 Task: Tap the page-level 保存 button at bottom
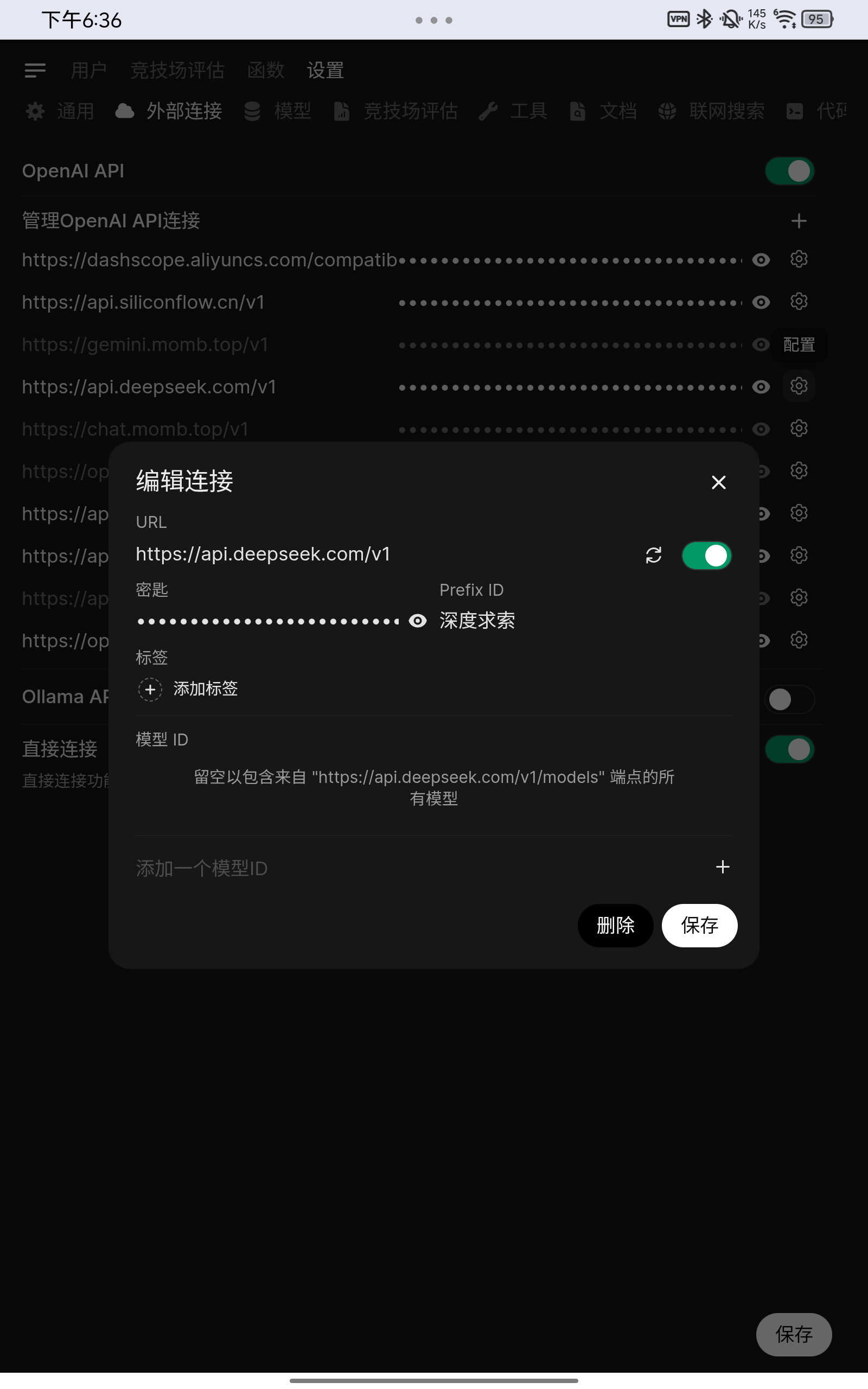793,1334
